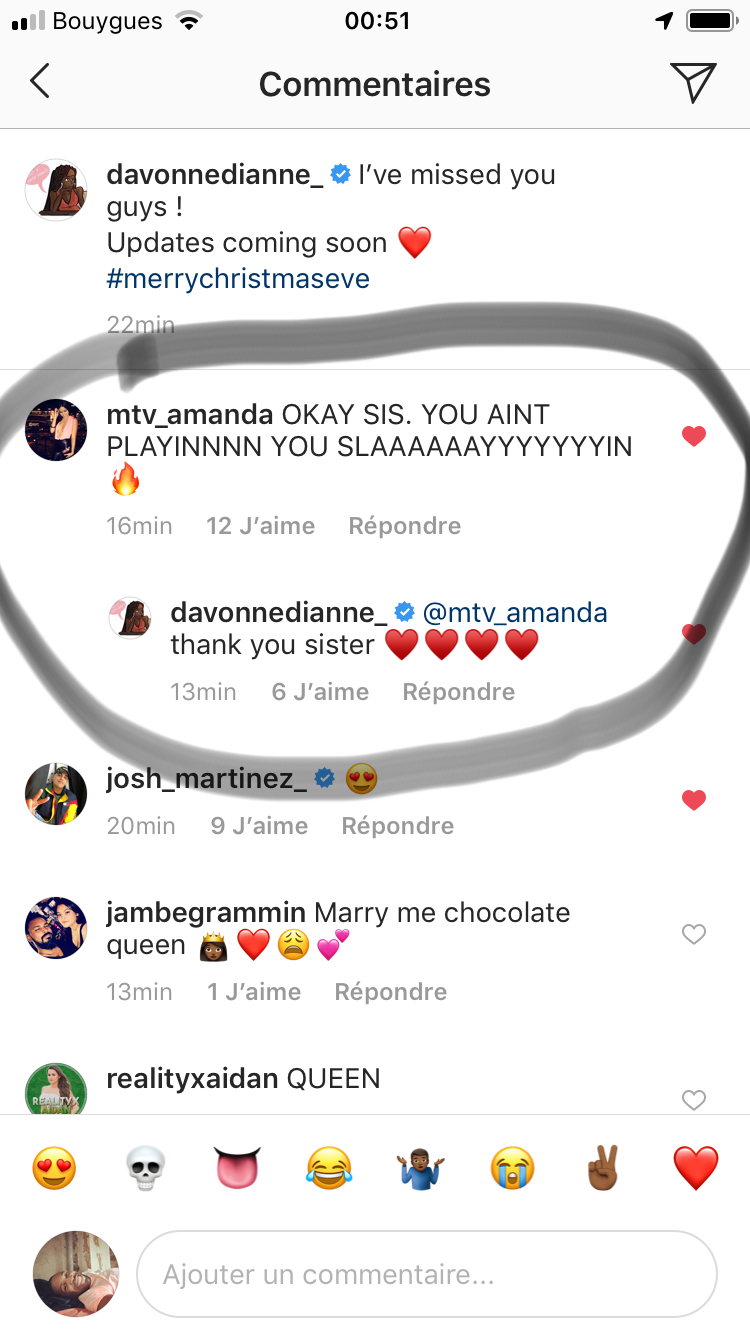Screen dimensions: 750x1334
Task: Open the direct share paper plane
Action: tap(693, 82)
